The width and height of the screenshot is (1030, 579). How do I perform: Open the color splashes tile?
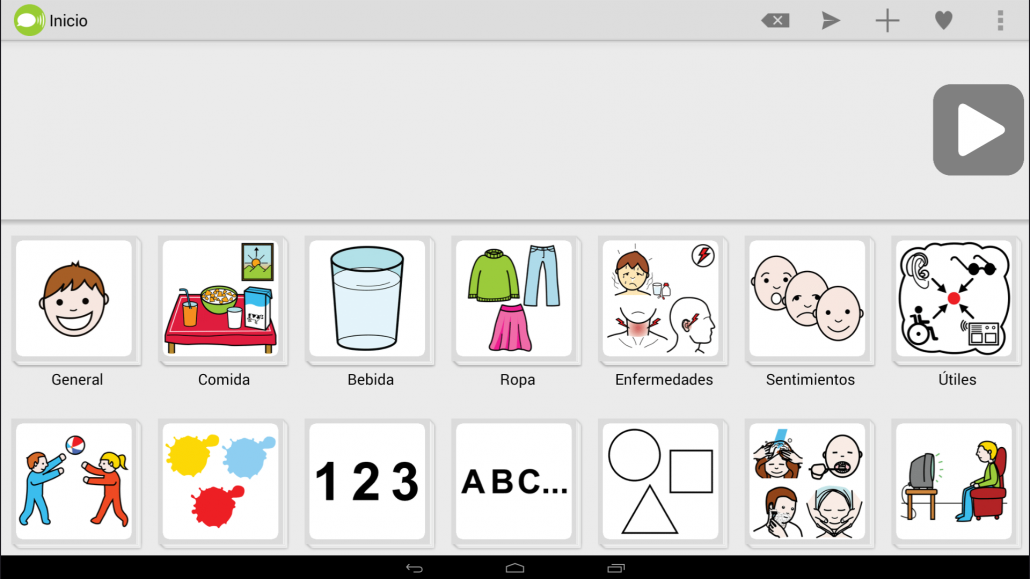[x=220, y=482]
